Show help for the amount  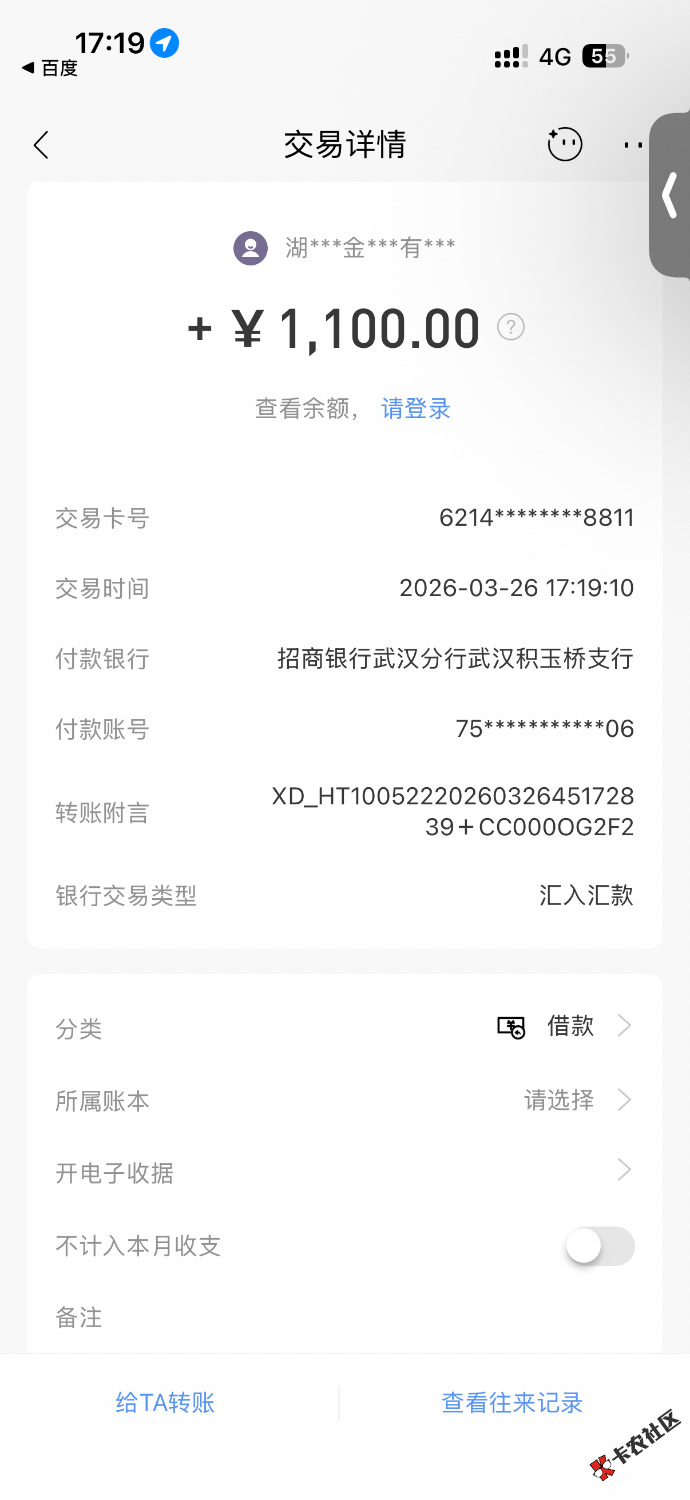coord(511,327)
